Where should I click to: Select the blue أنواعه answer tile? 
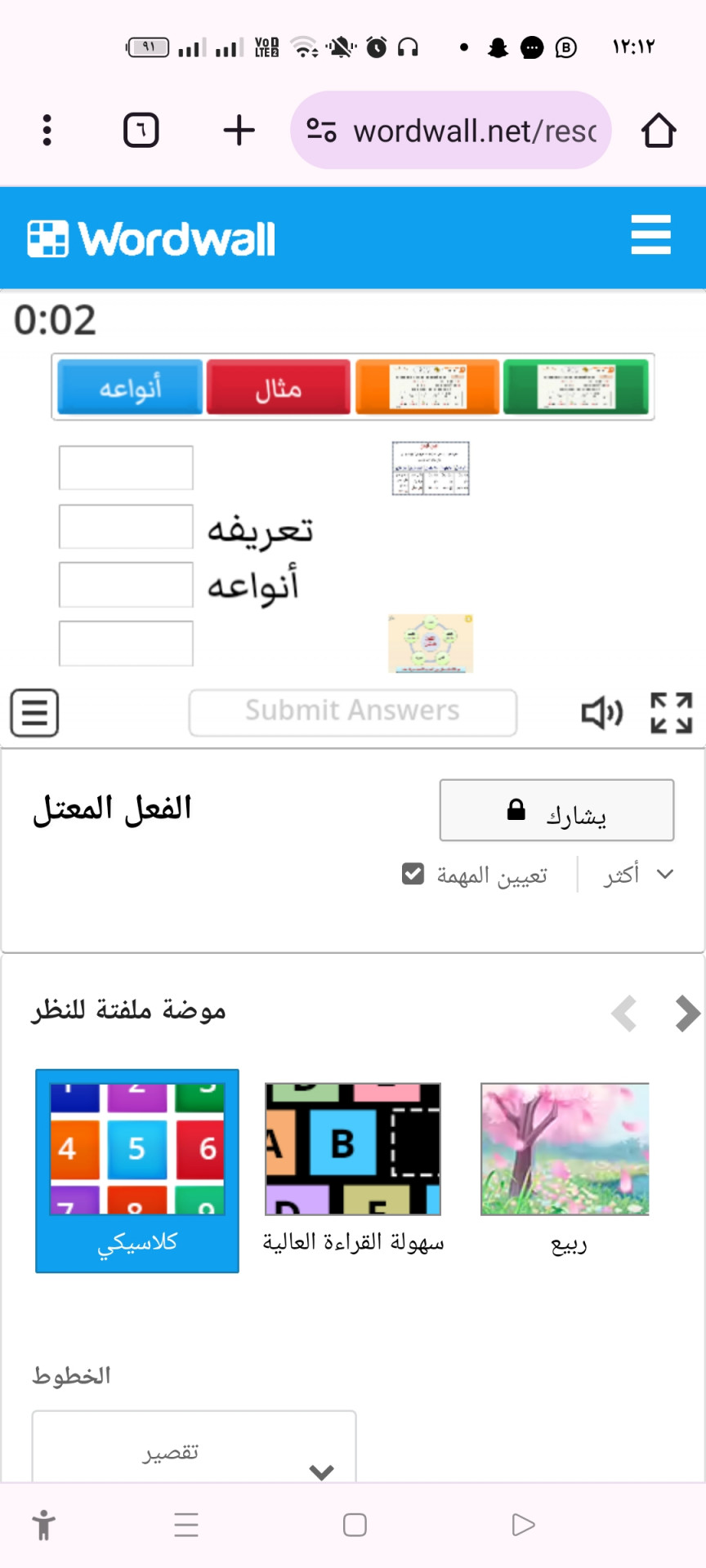[130, 387]
